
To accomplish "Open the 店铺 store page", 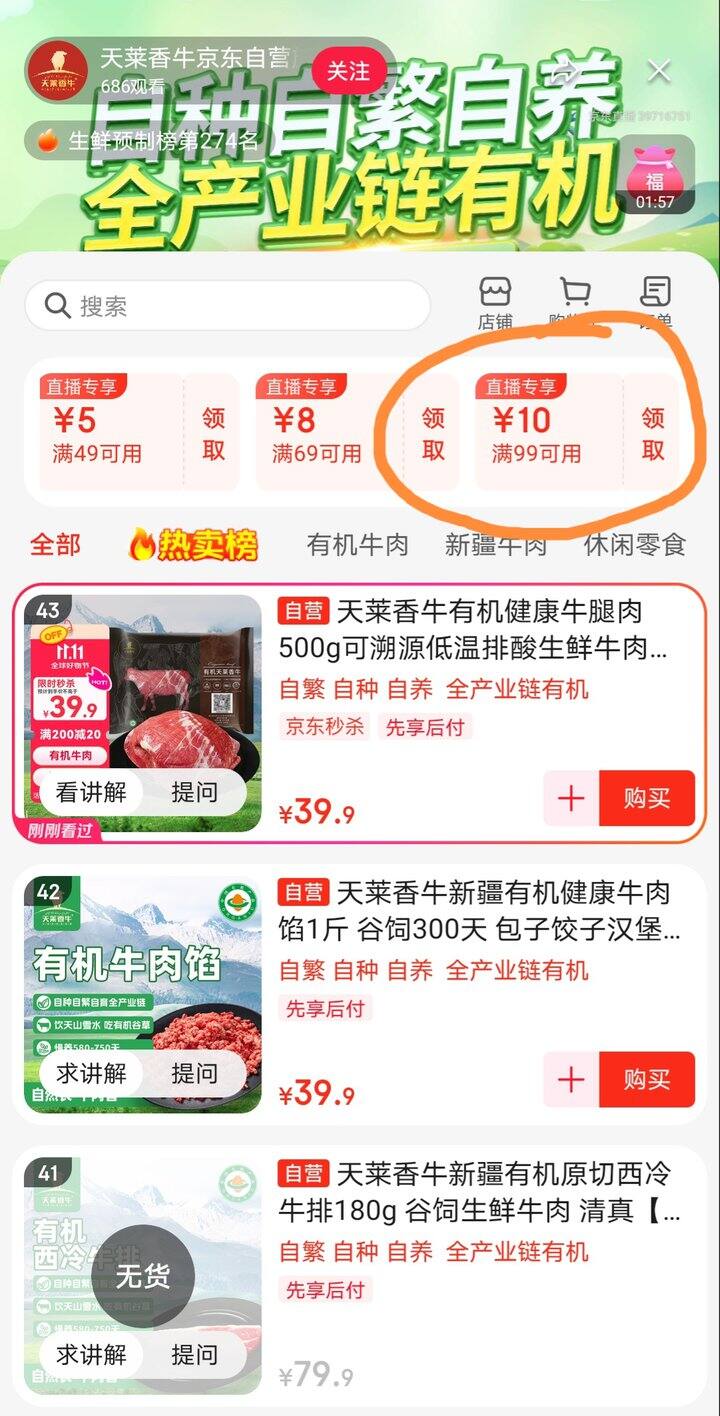I will (x=495, y=304).
